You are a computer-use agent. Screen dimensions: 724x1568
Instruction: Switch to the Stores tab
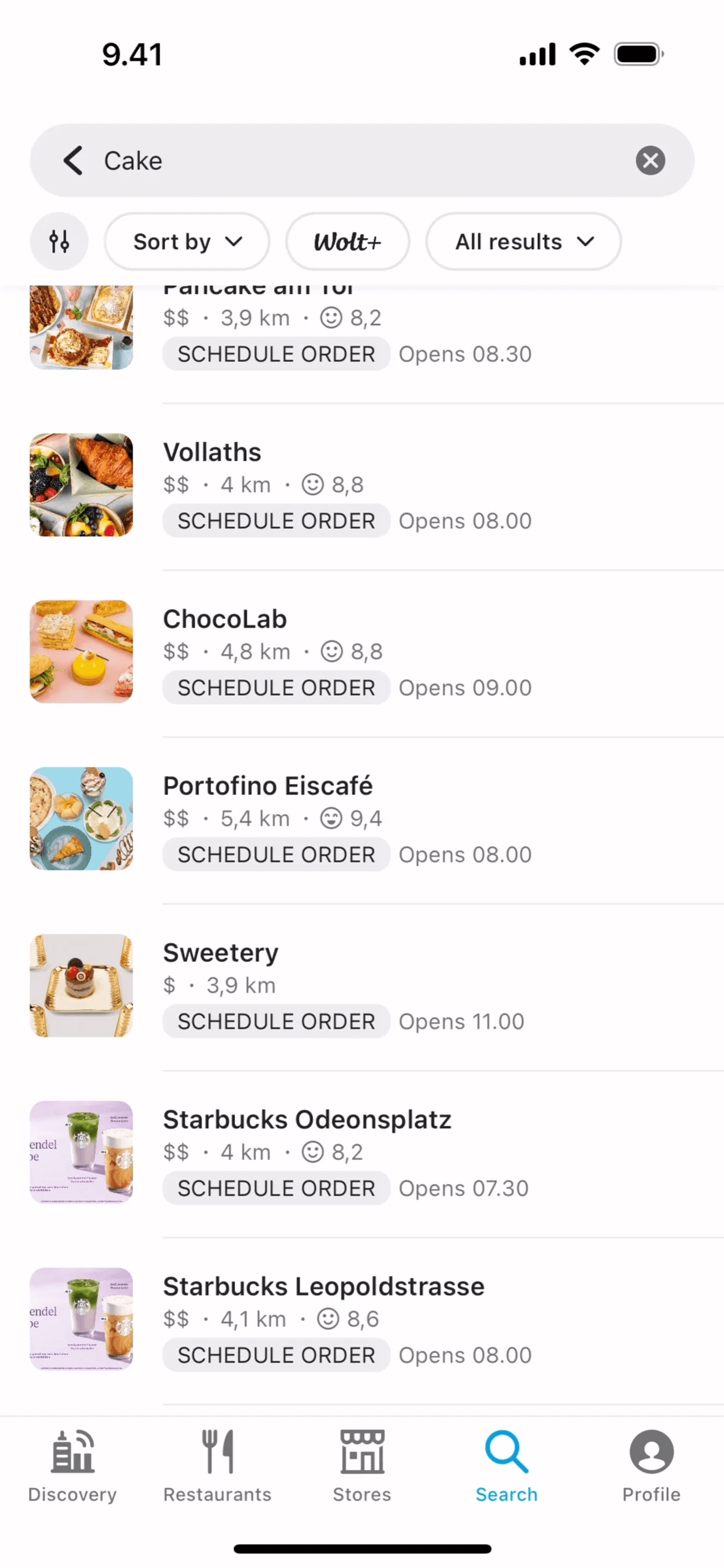click(362, 1467)
